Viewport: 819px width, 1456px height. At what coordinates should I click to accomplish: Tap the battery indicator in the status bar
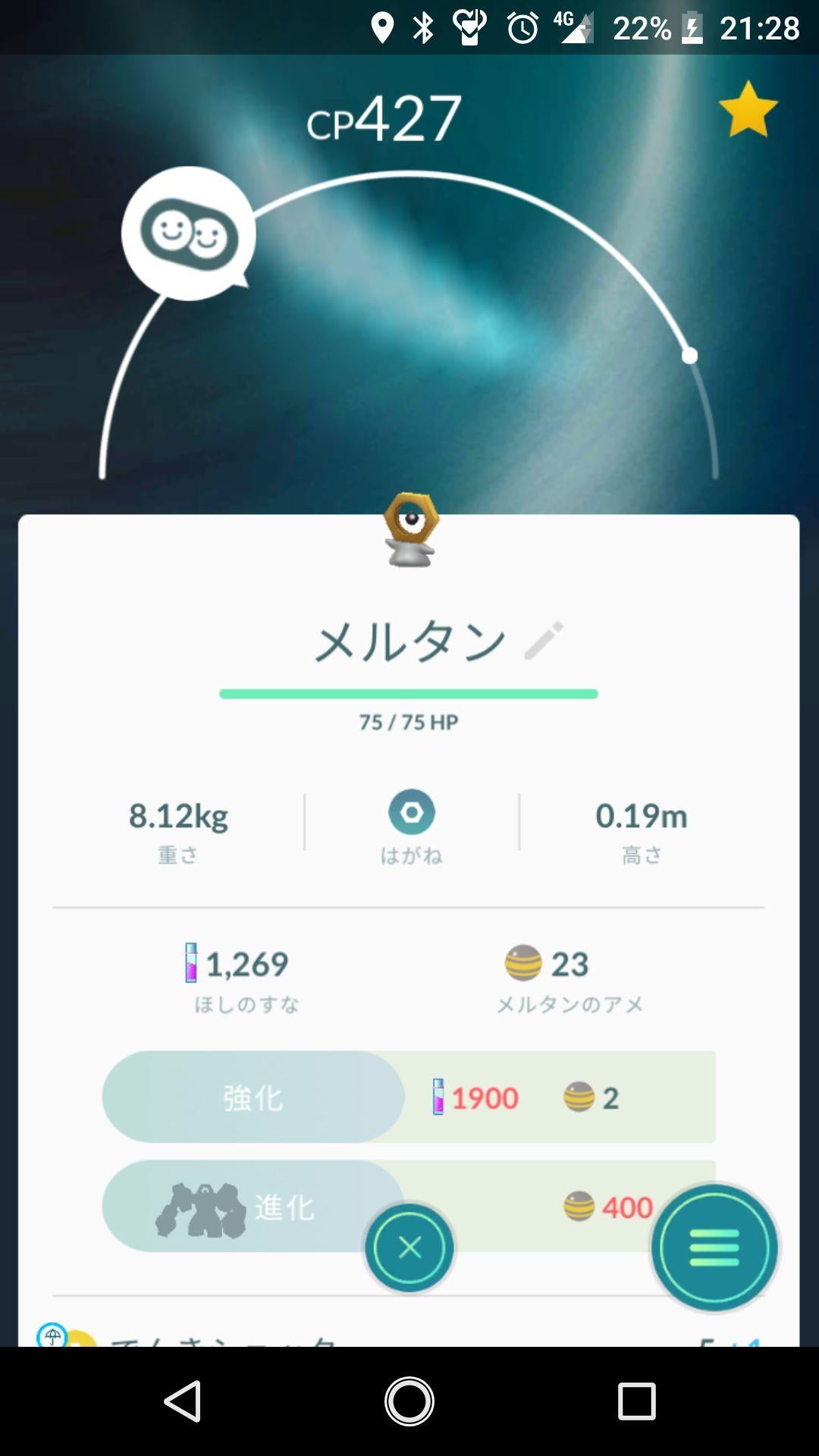pyautogui.click(x=663, y=30)
